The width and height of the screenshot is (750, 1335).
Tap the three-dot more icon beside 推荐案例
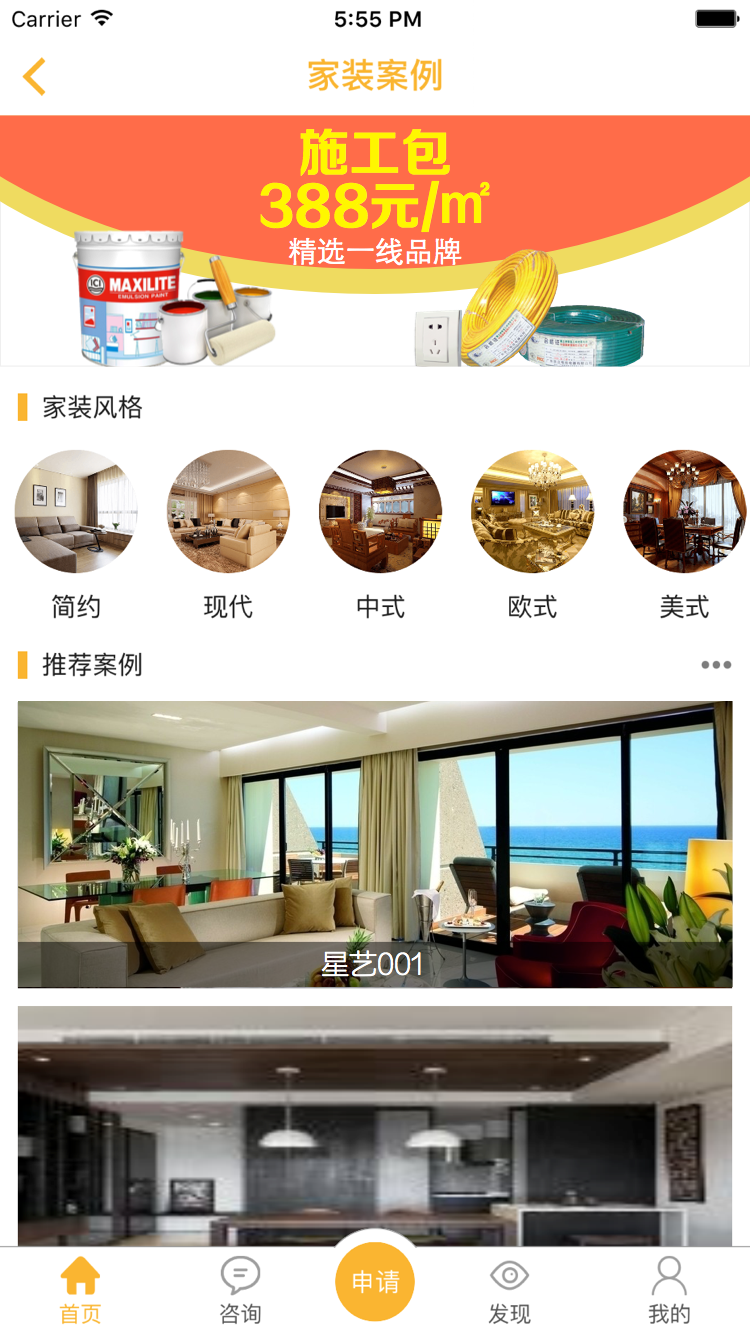[x=716, y=665]
